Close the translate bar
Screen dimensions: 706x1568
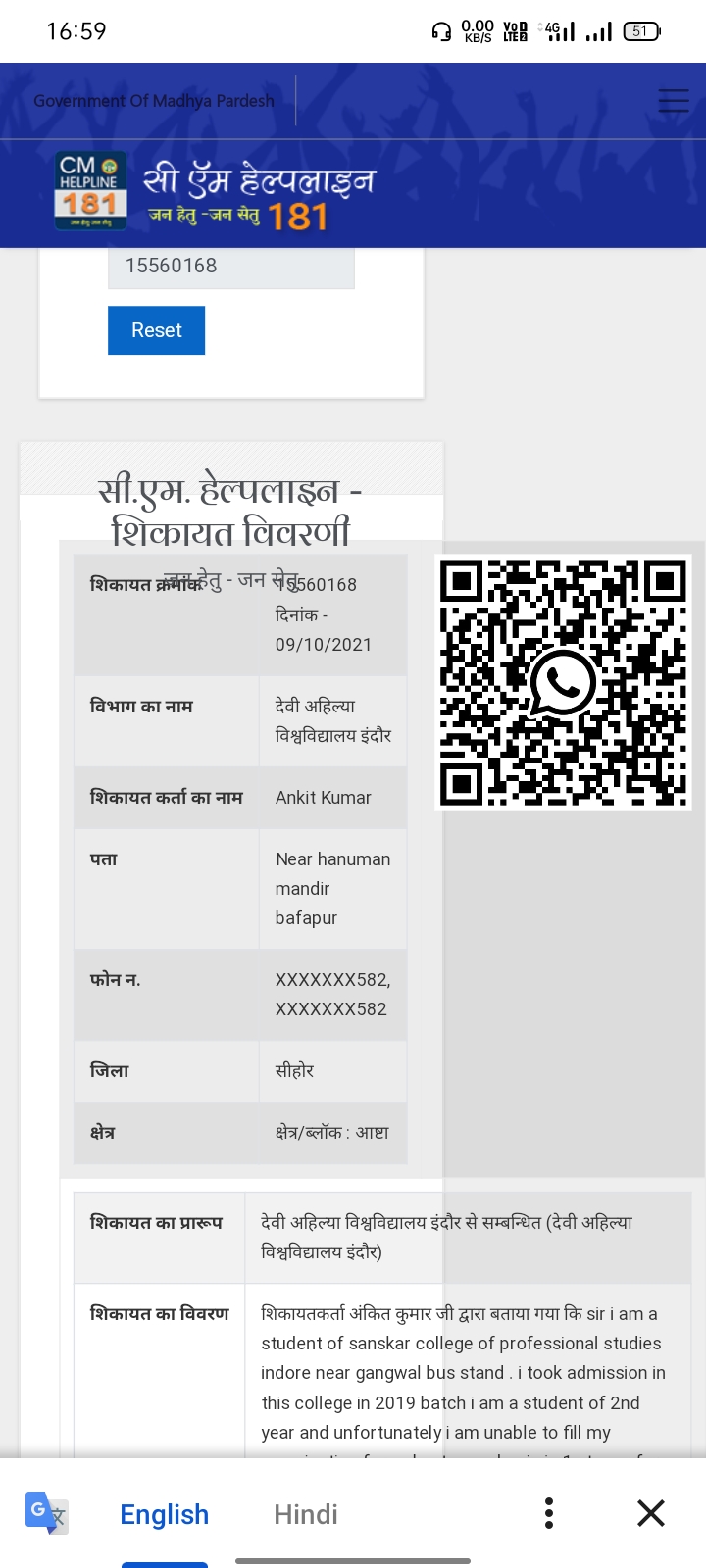(x=651, y=1513)
